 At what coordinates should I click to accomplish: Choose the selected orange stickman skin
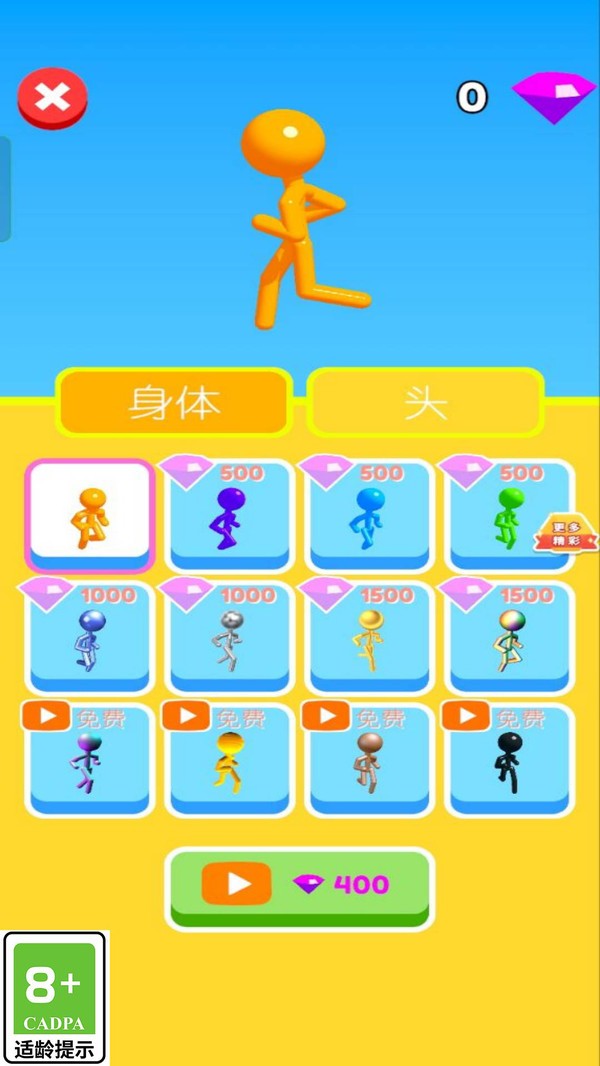90,515
